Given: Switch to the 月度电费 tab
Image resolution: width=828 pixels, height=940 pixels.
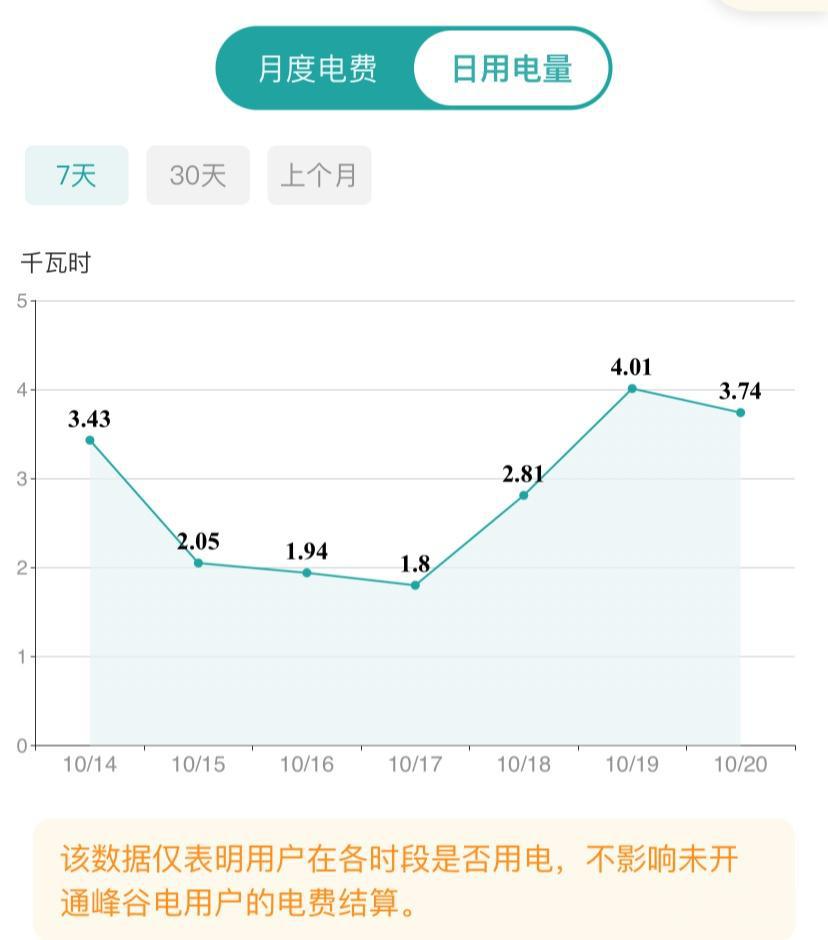Looking at the screenshot, I should (x=317, y=69).
